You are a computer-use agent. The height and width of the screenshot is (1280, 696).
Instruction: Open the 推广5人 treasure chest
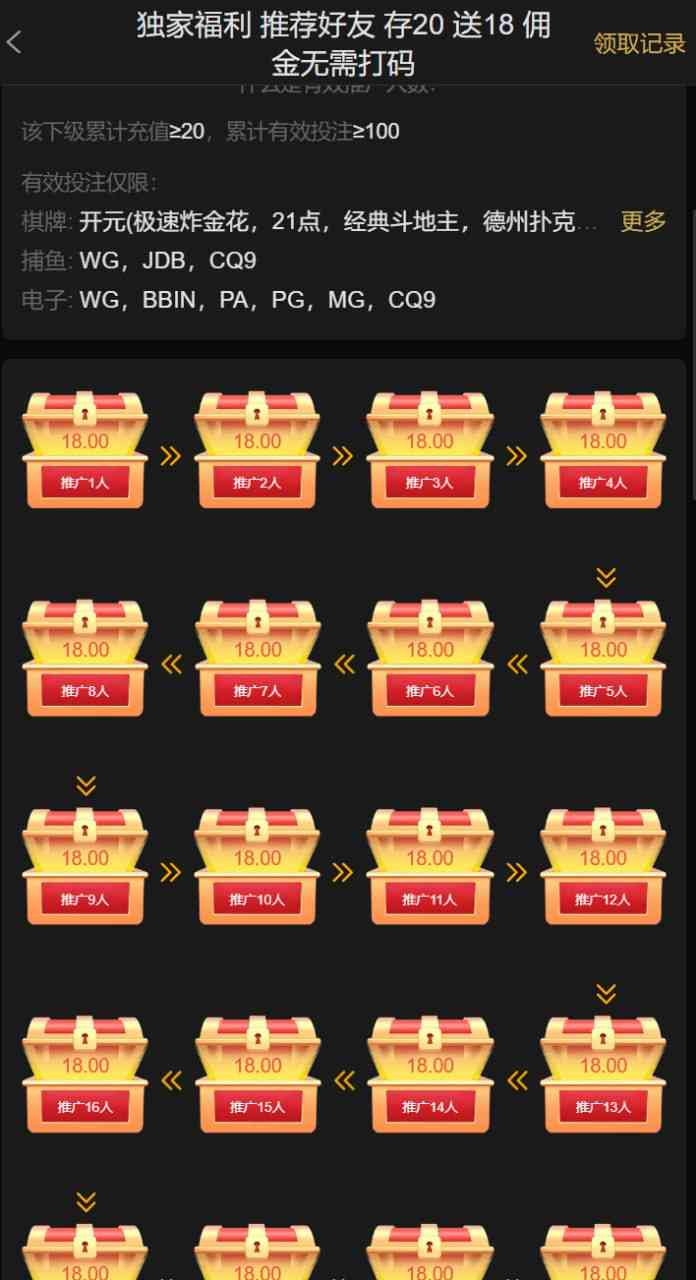(x=603, y=658)
